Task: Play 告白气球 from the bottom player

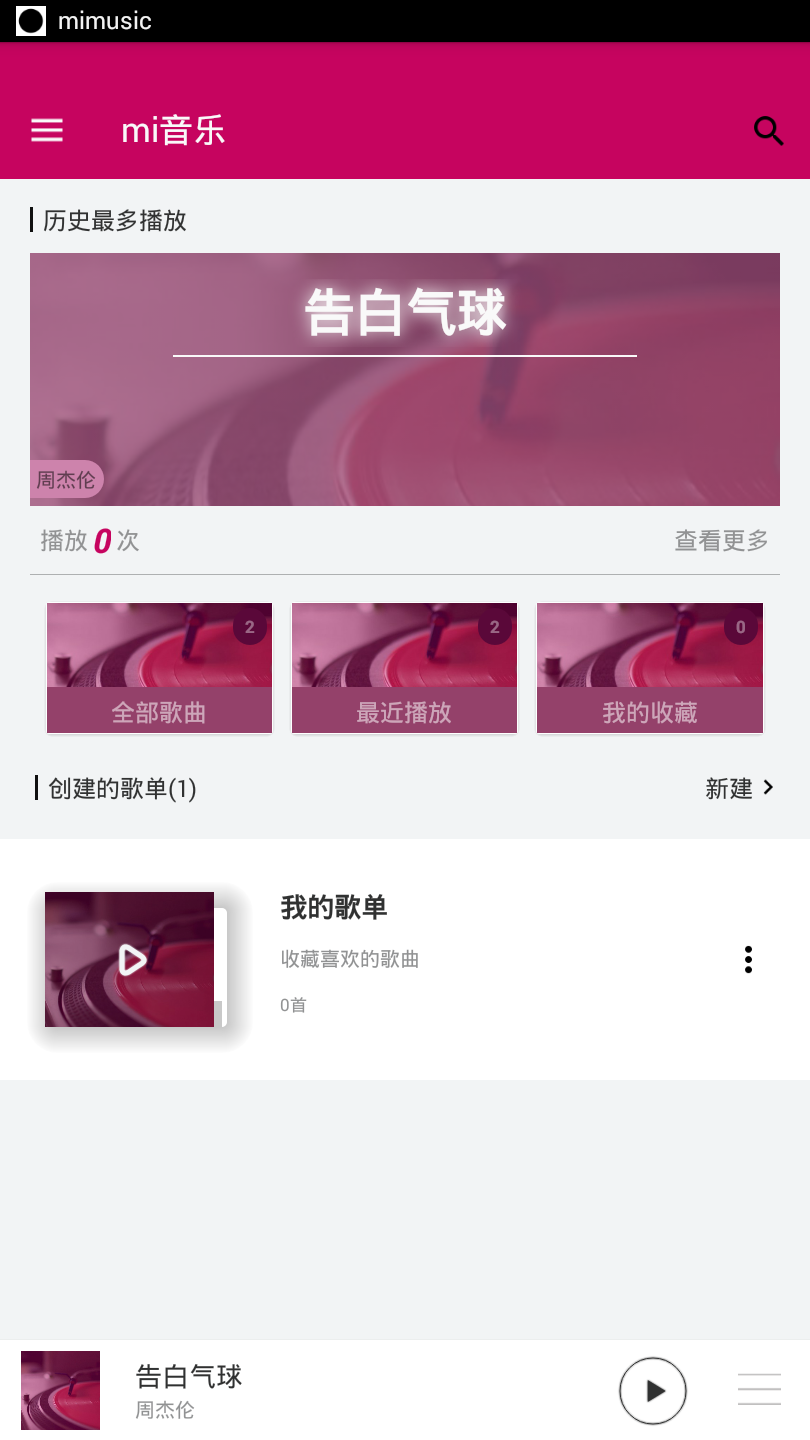Action: coord(653,1390)
